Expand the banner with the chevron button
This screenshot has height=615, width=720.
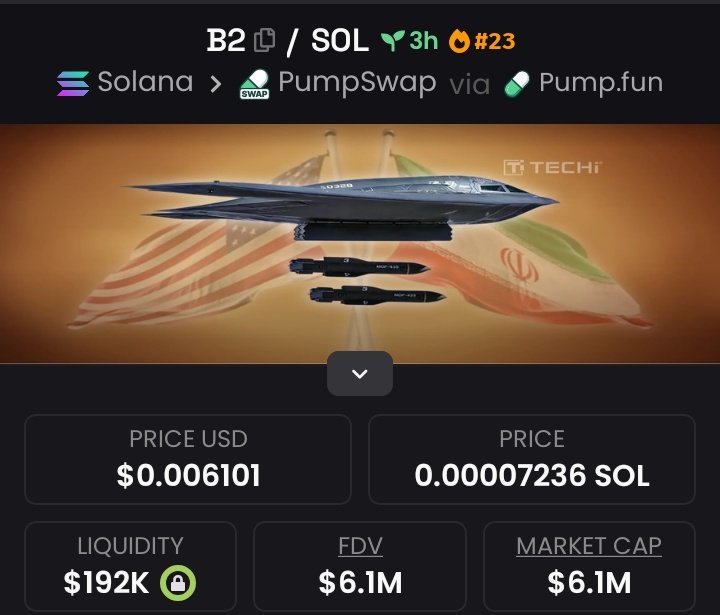[x=360, y=374]
